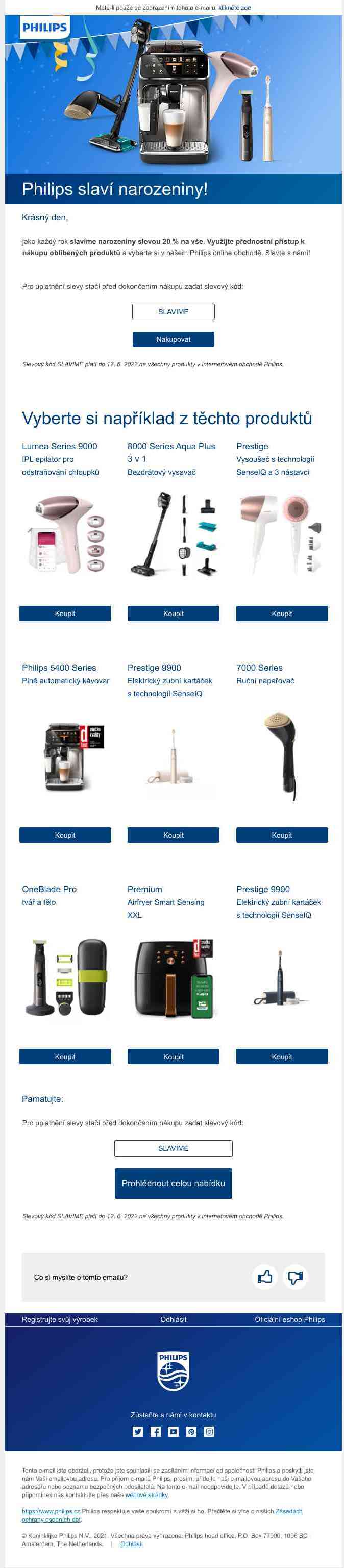This screenshot has height=1568, width=344.
Task: Tap the Nakupovat button
Action: [174, 339]
